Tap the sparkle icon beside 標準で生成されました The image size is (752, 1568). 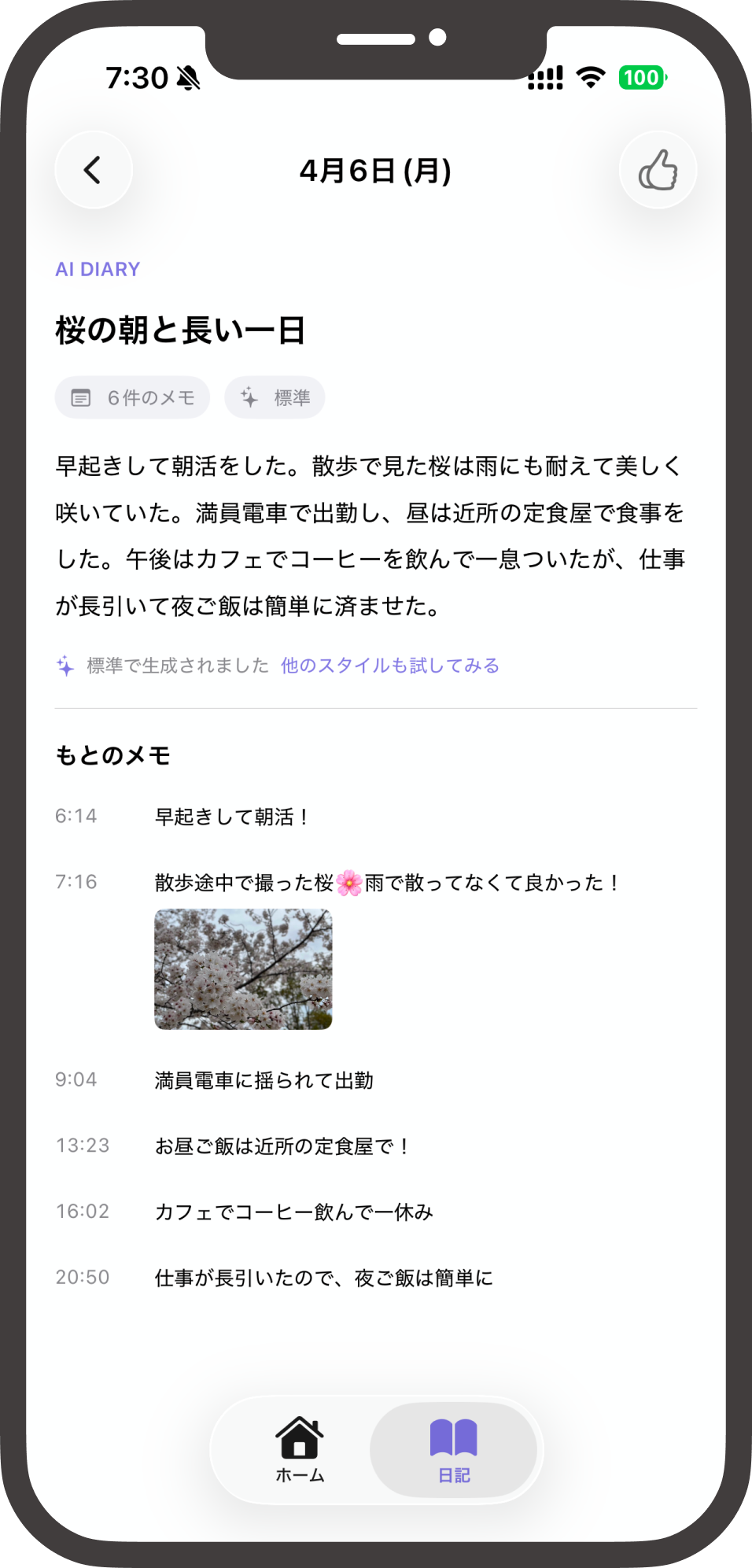(66, 666)
